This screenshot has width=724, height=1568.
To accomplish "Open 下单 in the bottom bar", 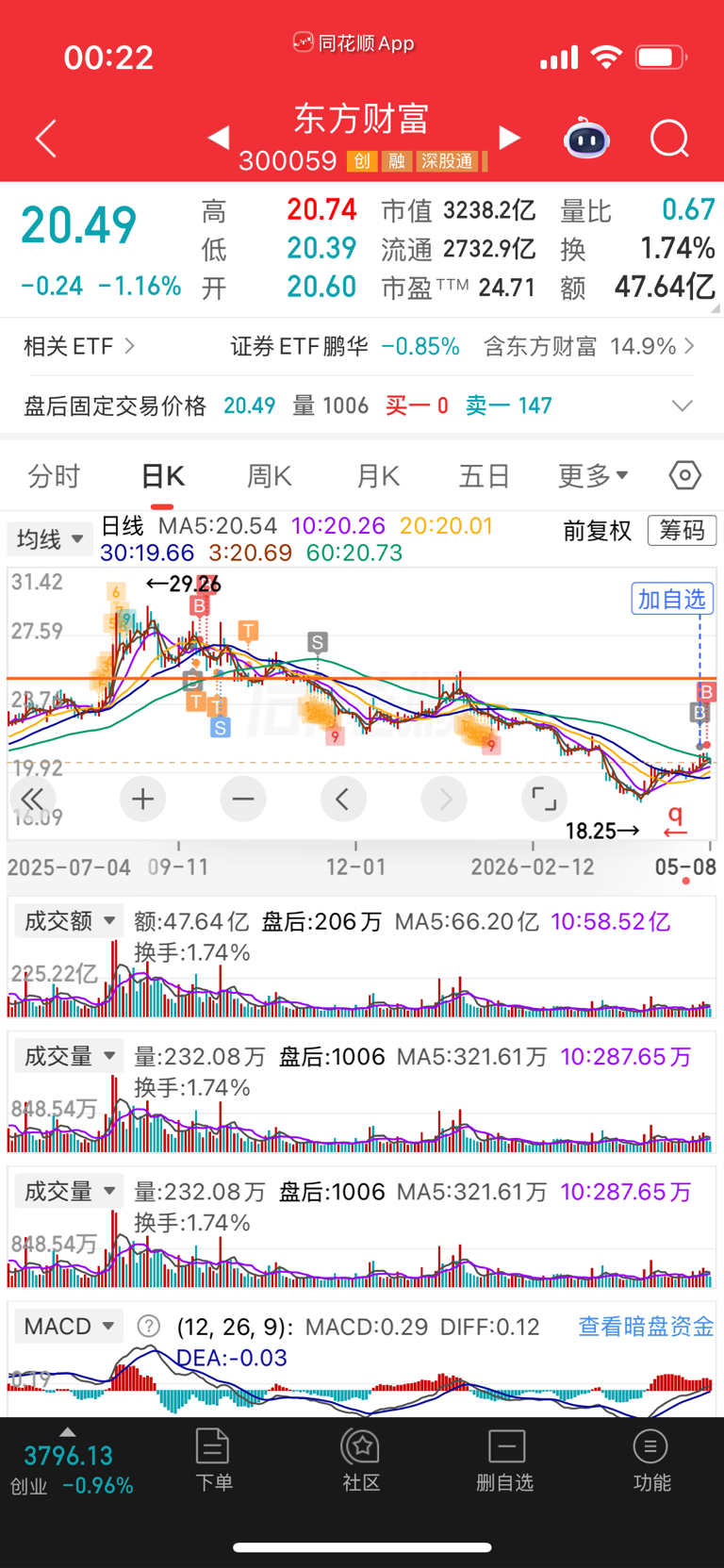I will tap(213, 1460).
